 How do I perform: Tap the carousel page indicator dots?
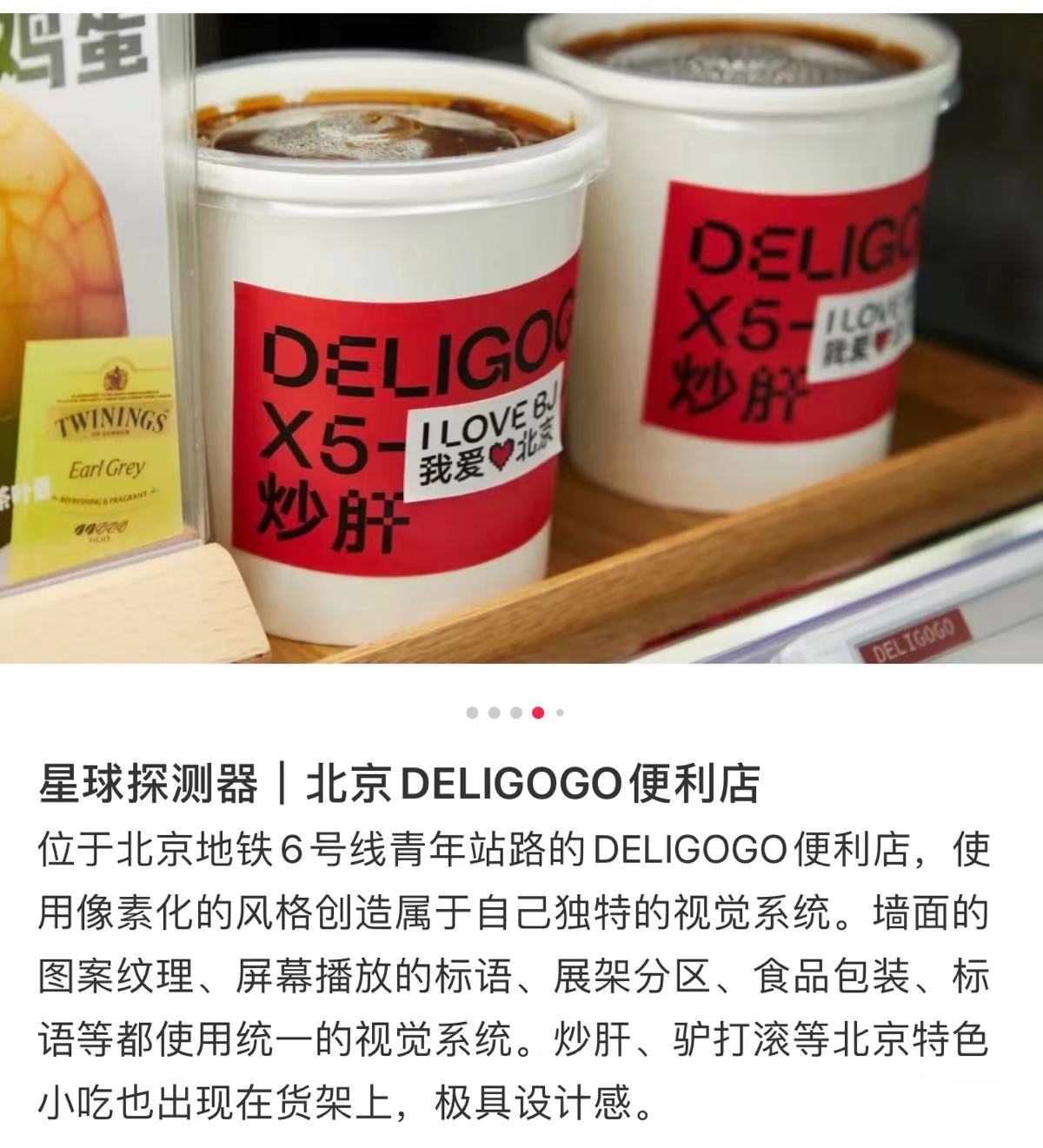[515, 713]
